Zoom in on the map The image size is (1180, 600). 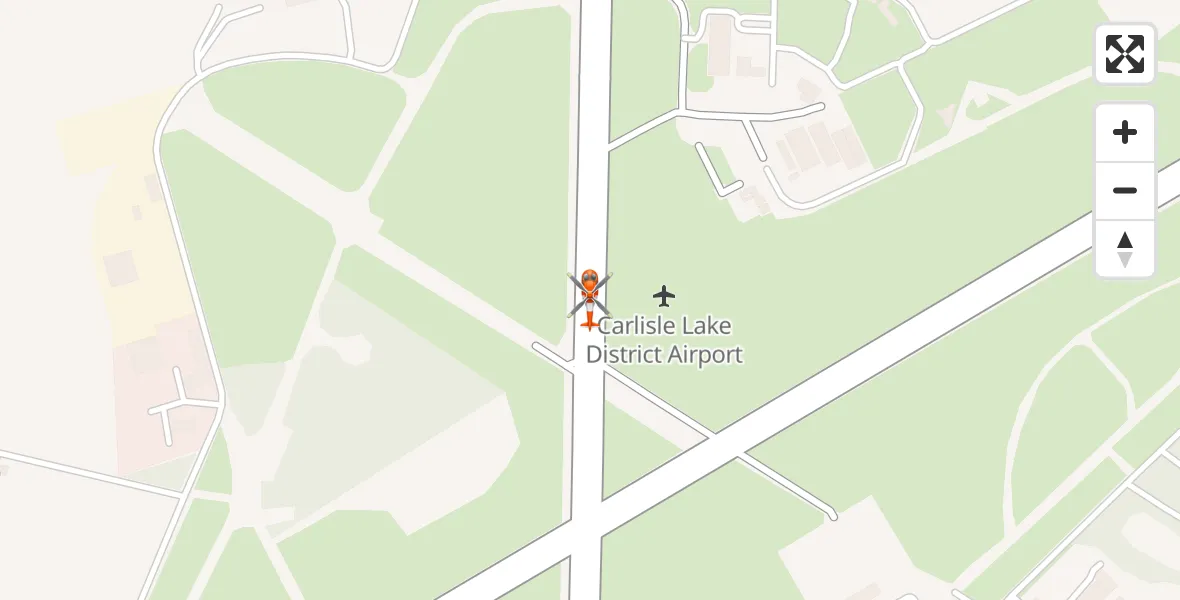click(1125, 132)
